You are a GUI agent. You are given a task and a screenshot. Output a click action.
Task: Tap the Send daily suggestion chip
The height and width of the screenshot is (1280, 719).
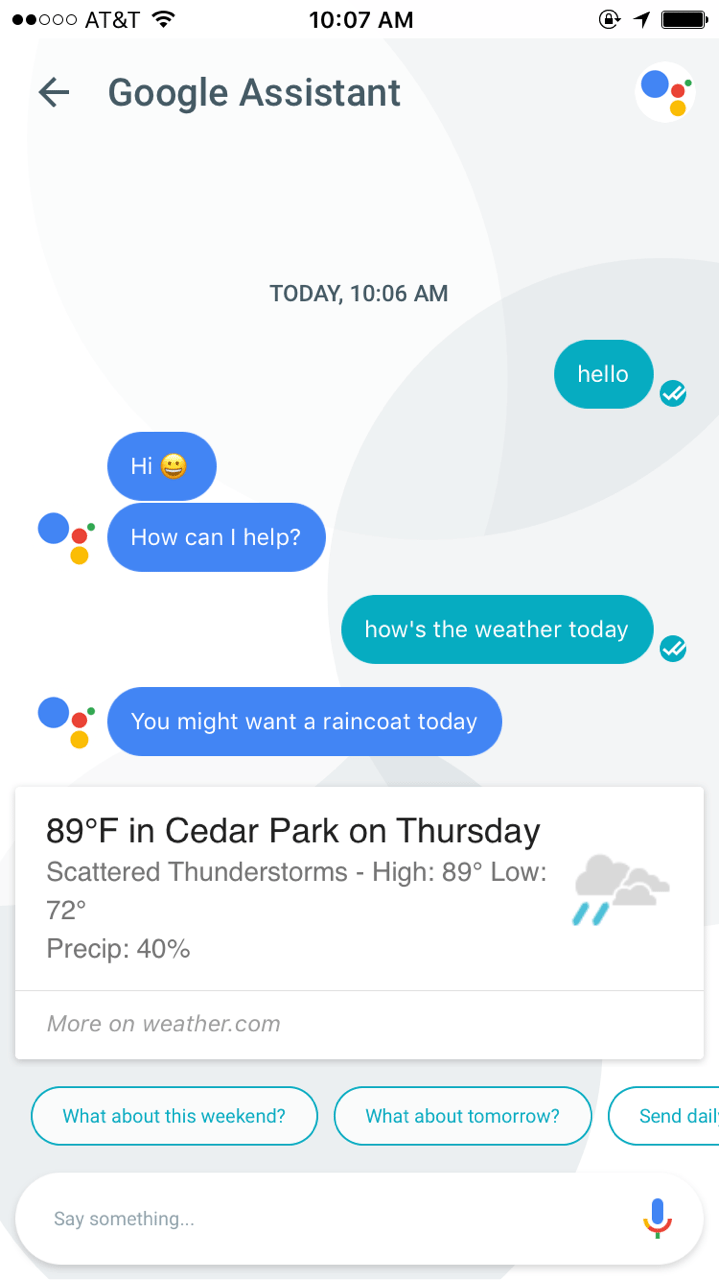pos(664,1116)
